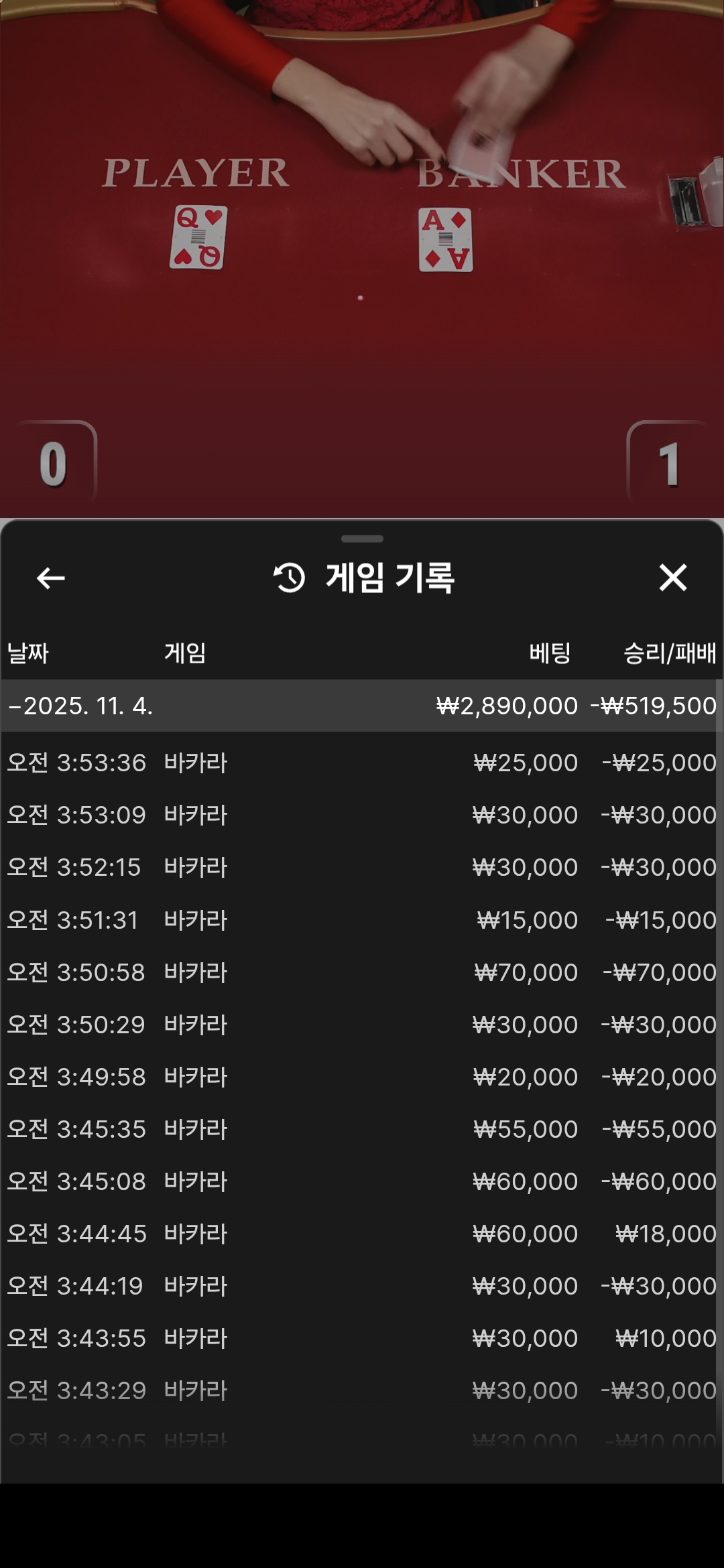Collapse the 2025. 11. 4. date group

[x=80, y=706]
